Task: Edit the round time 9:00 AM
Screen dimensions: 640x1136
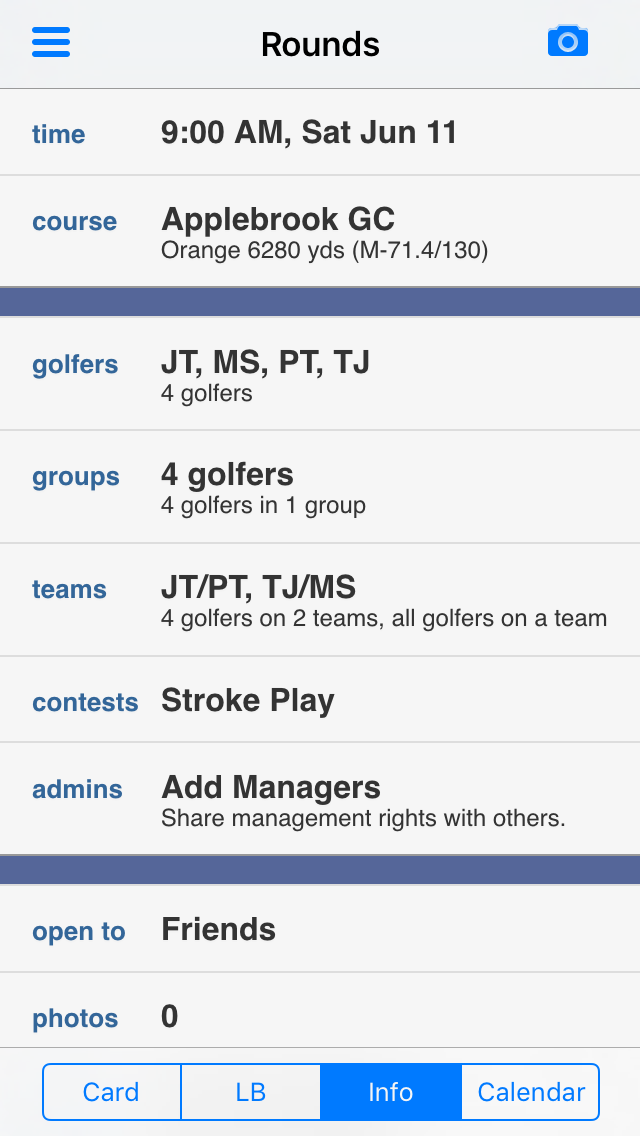Action: 320,133
